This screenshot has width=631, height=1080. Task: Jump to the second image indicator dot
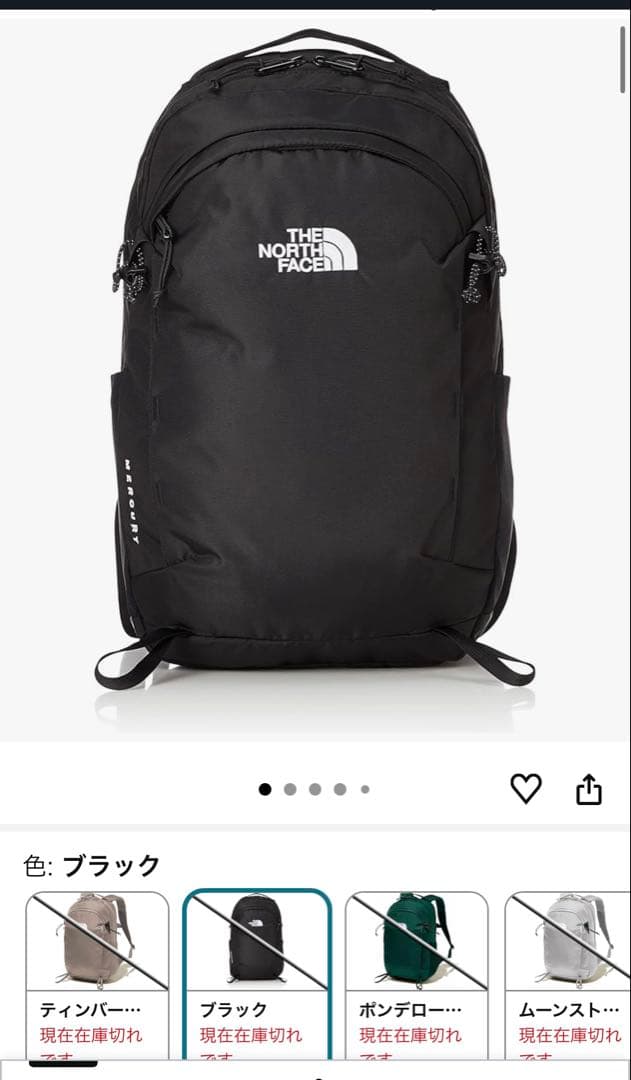pos(290,789)
